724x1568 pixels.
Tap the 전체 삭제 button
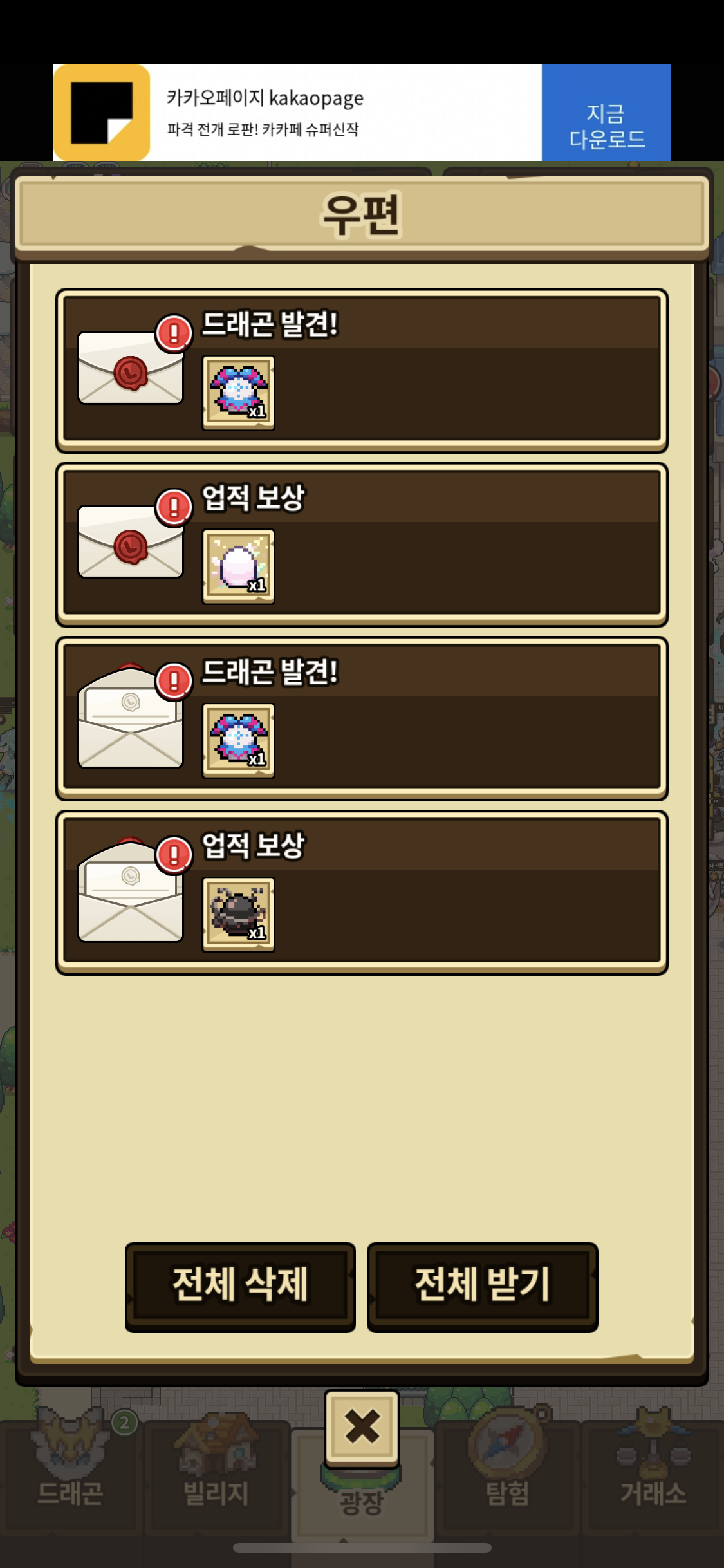240,1285
